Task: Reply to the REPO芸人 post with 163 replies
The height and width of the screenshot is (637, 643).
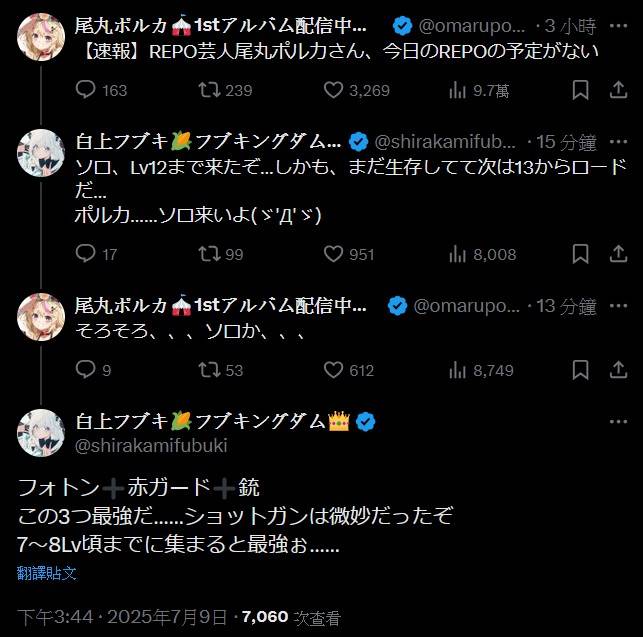Action: click(x=86, y=90)
